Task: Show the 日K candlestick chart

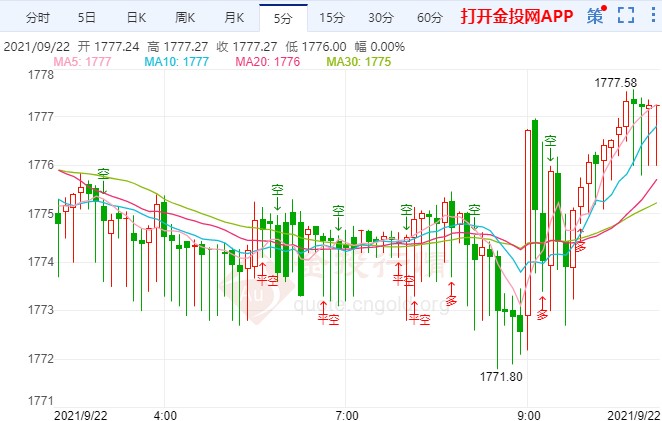Action: click(136, 17)
